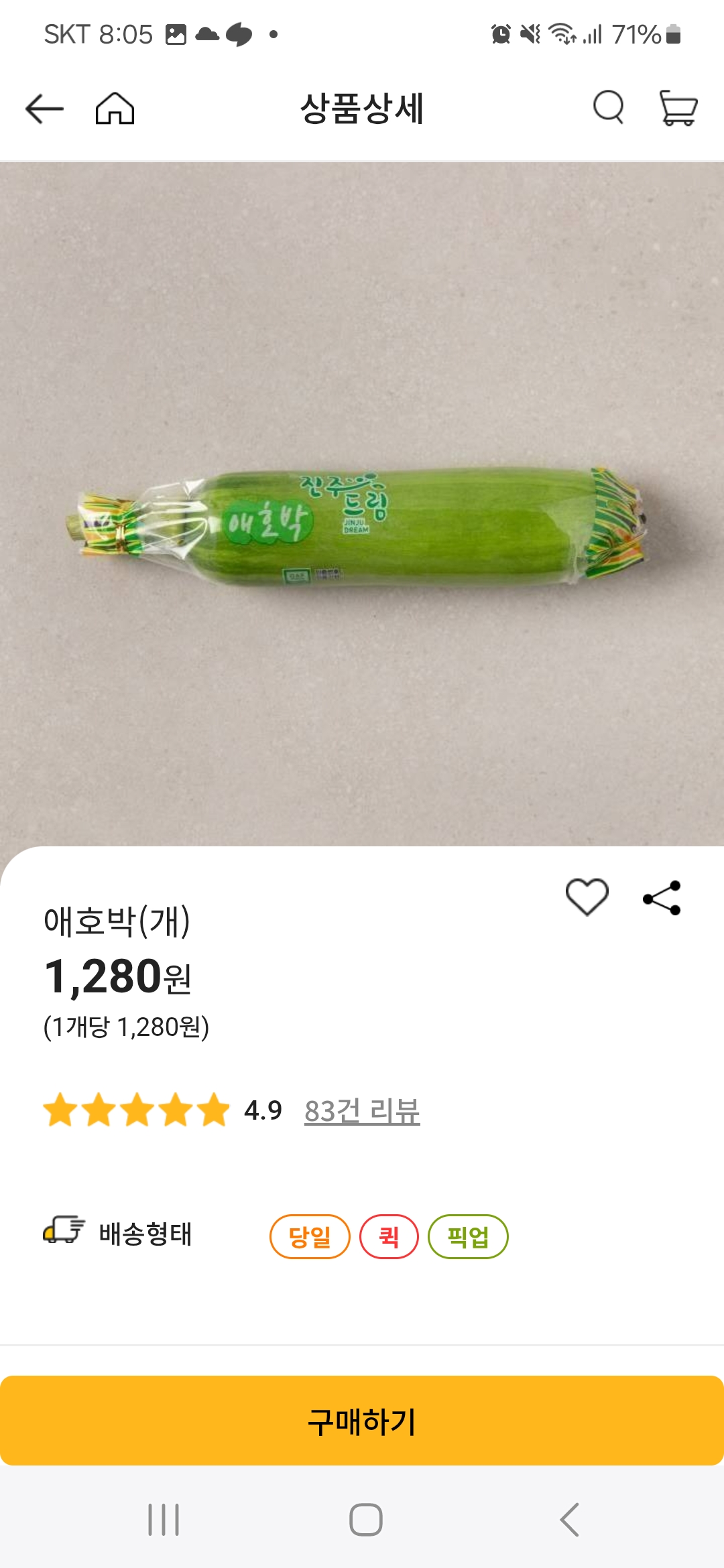Open the shopping cart icon

[x=680, y=109]
